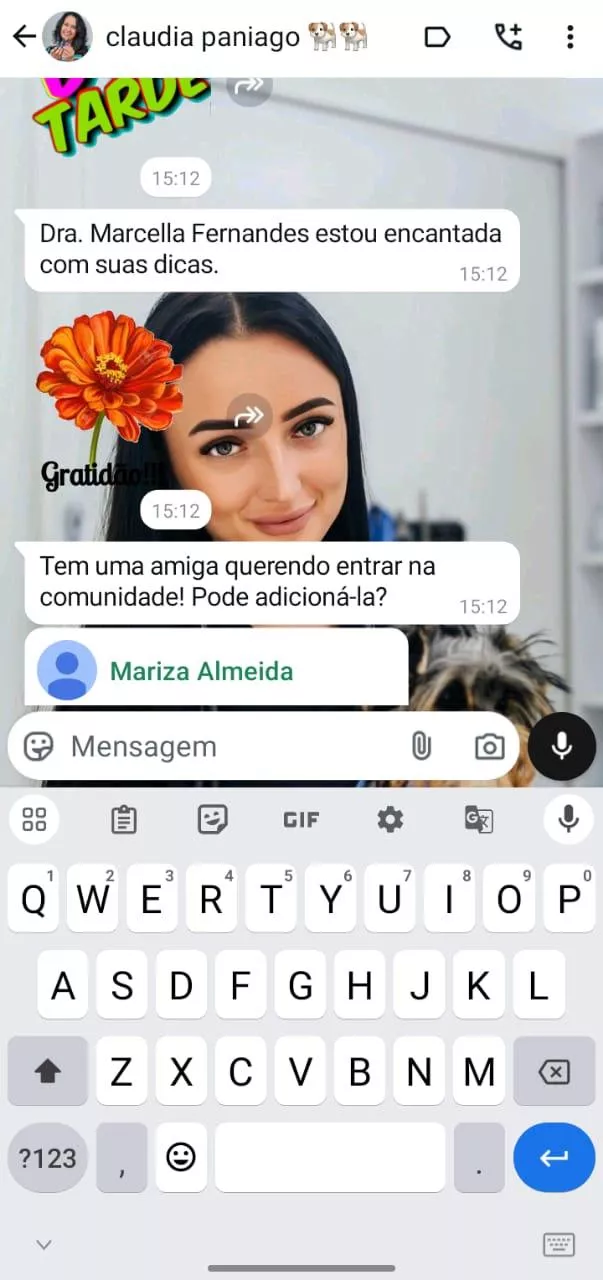
Task: Go back to the chat list
Action: tap(24, 37)
